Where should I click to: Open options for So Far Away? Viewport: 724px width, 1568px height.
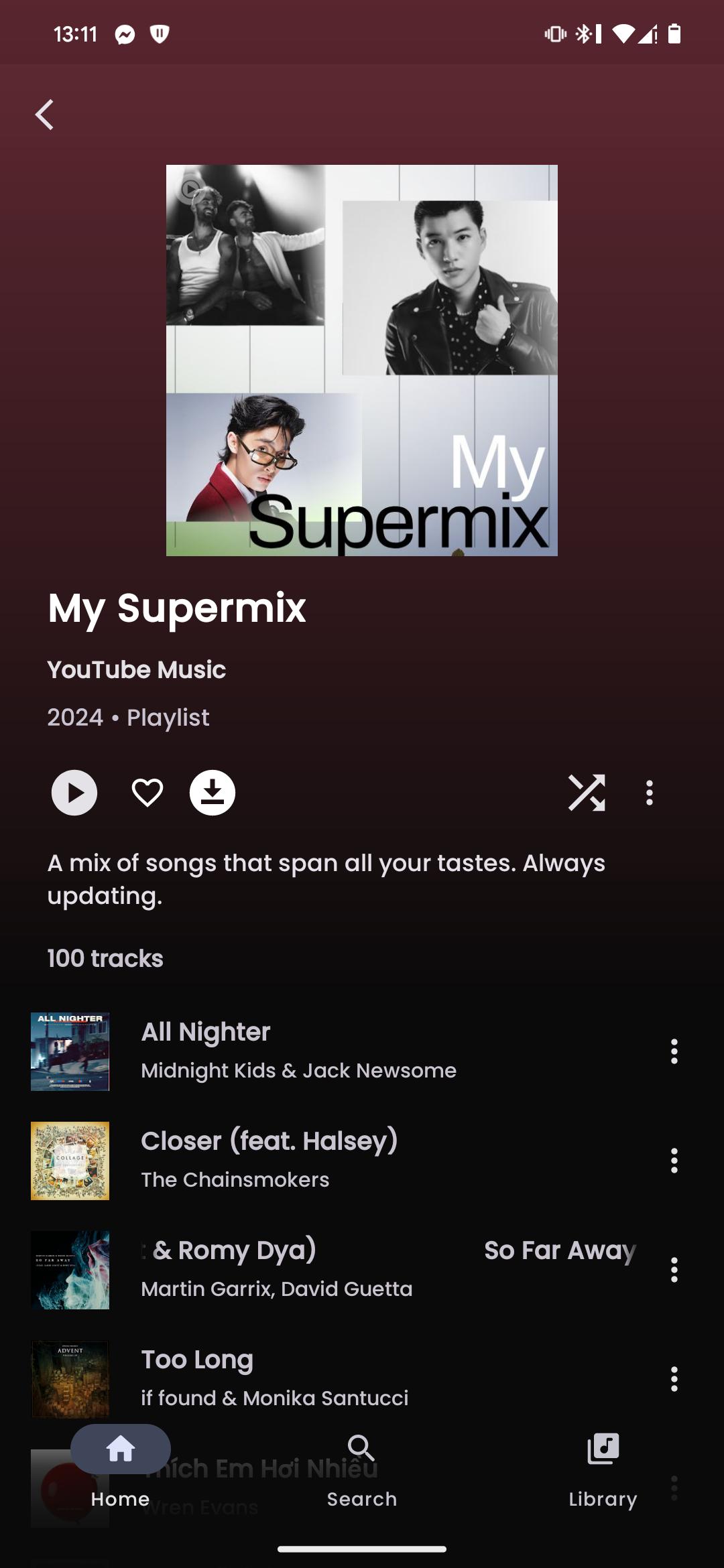(x=674, y=1270)
